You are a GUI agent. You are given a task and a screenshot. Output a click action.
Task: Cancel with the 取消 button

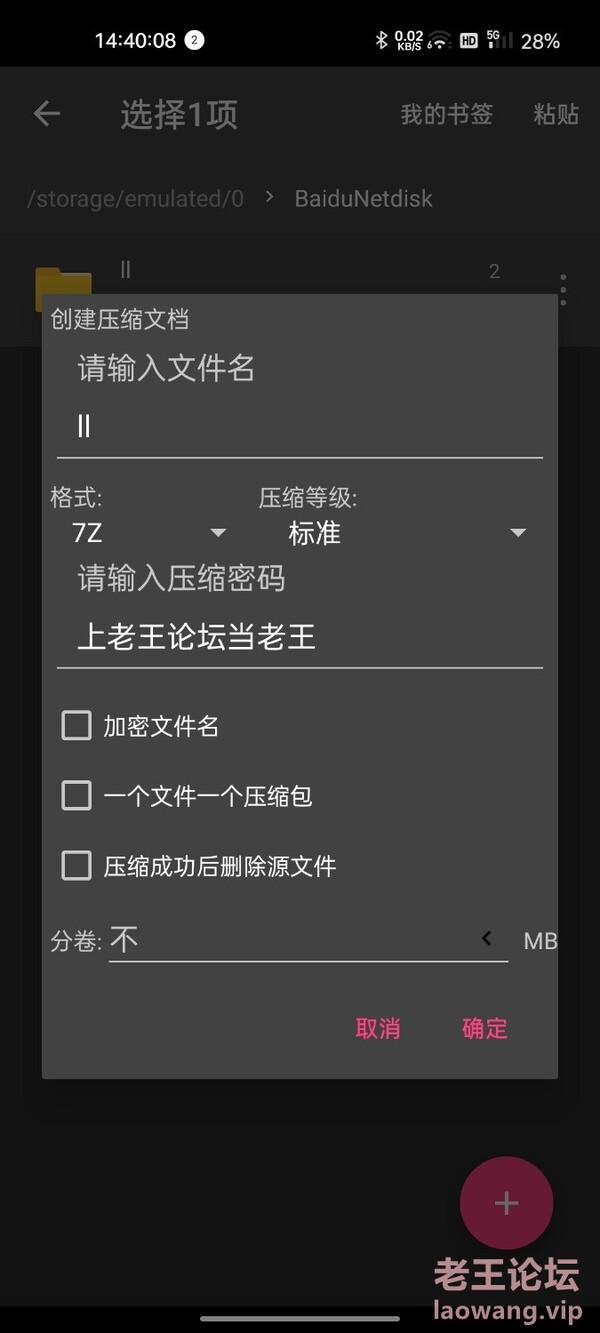(x=378, y=1028)
